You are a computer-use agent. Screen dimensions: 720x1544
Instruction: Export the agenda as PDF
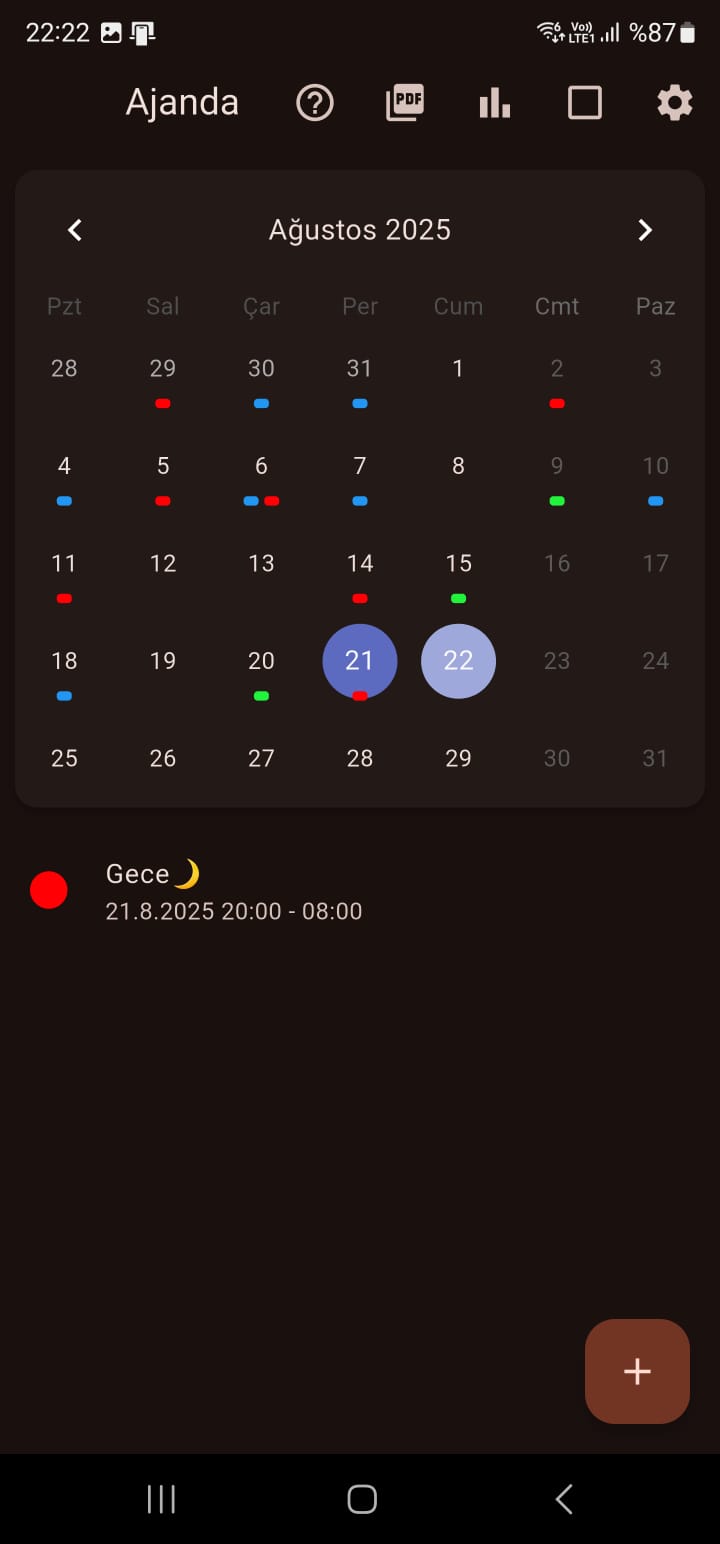coord(404,102)
